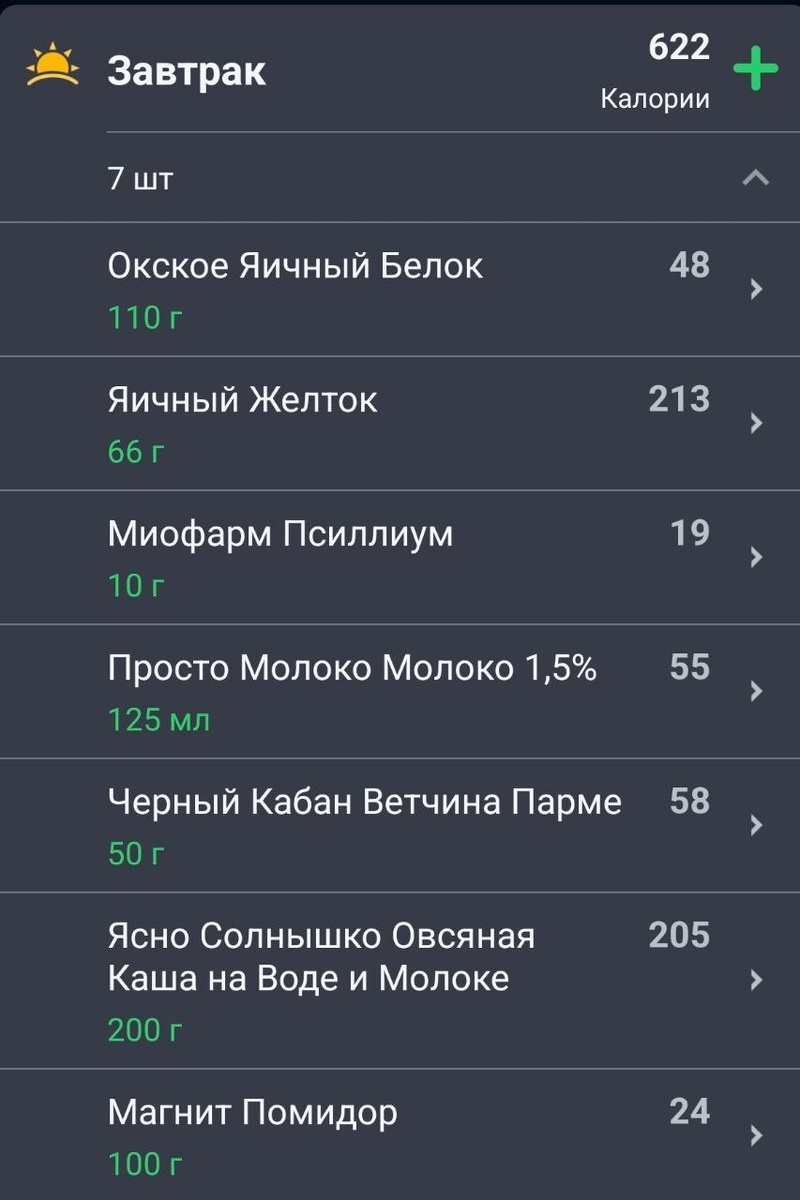Image resolution: width=800 pixels, height=1200 pixels.
Task: Open details chevron for Яичный Желток
Action: pos(756,423)
